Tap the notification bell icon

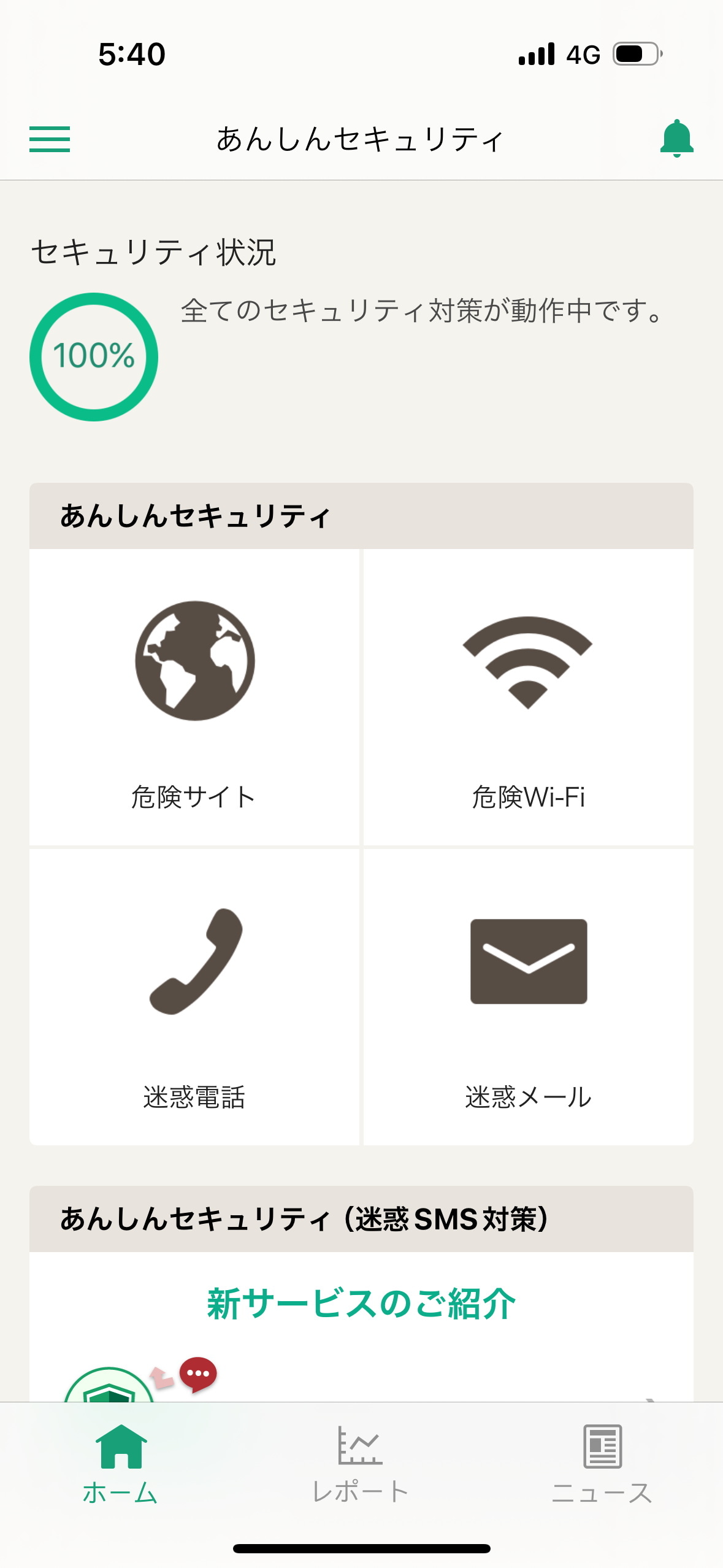click(x=677, y=139)
